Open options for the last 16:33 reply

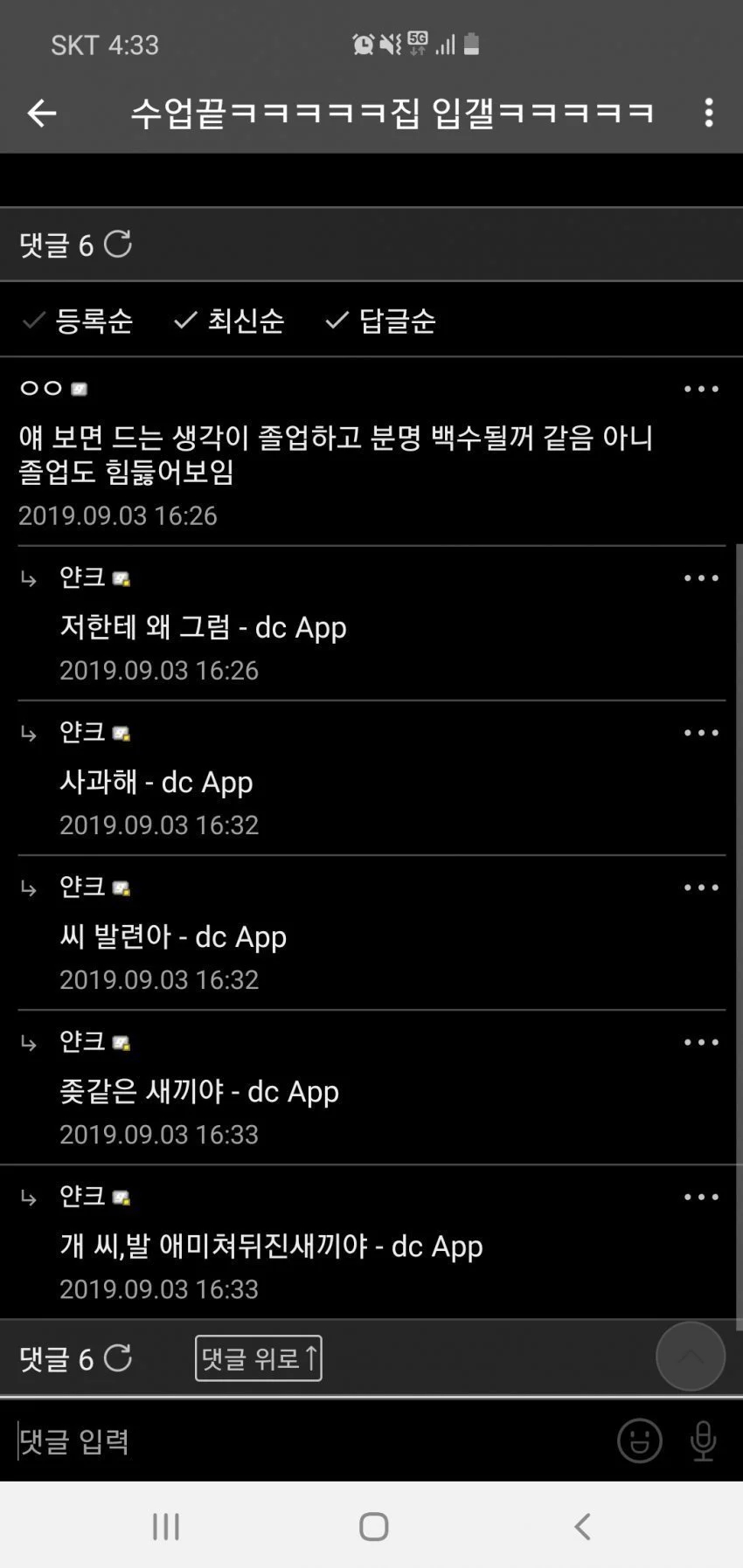point(701,1197)
